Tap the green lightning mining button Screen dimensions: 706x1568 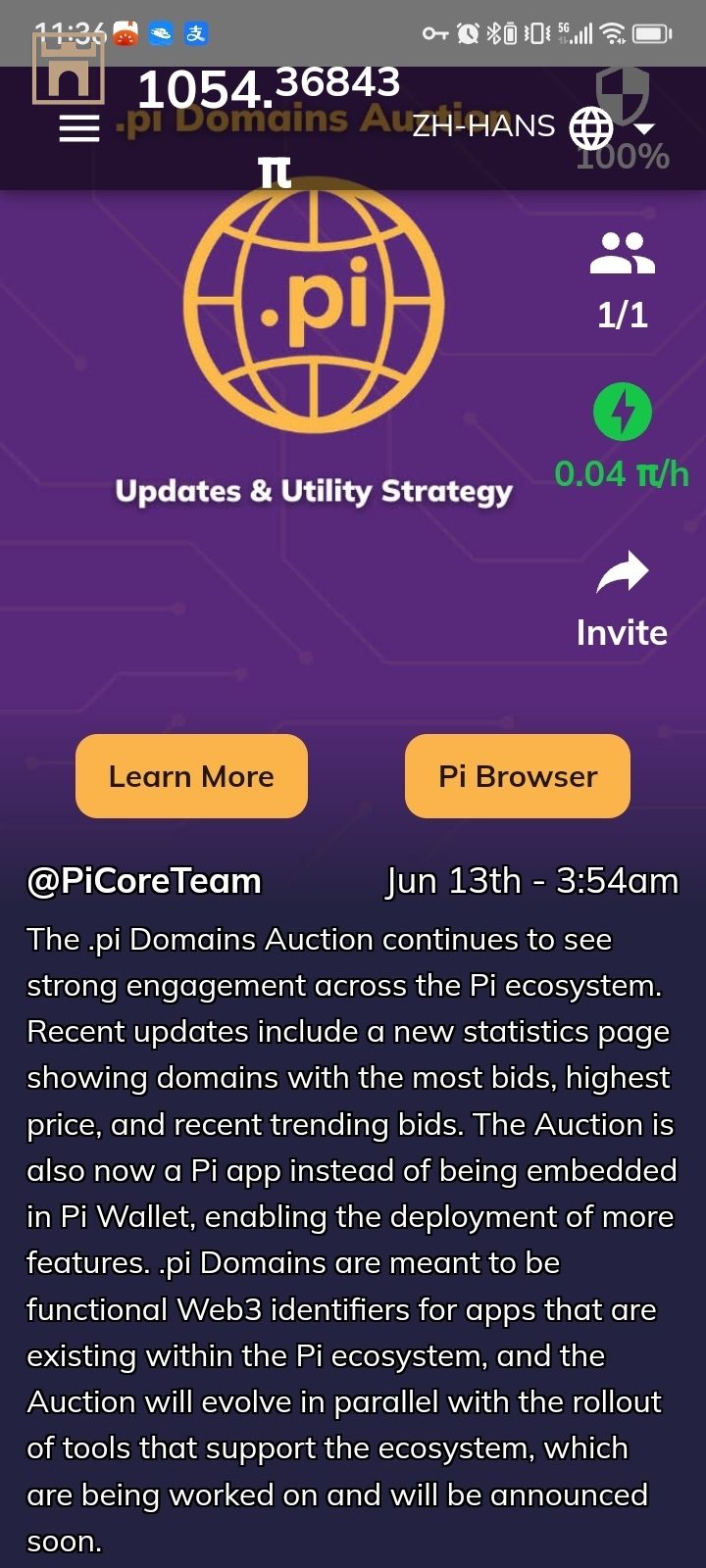tap(622, 412)
